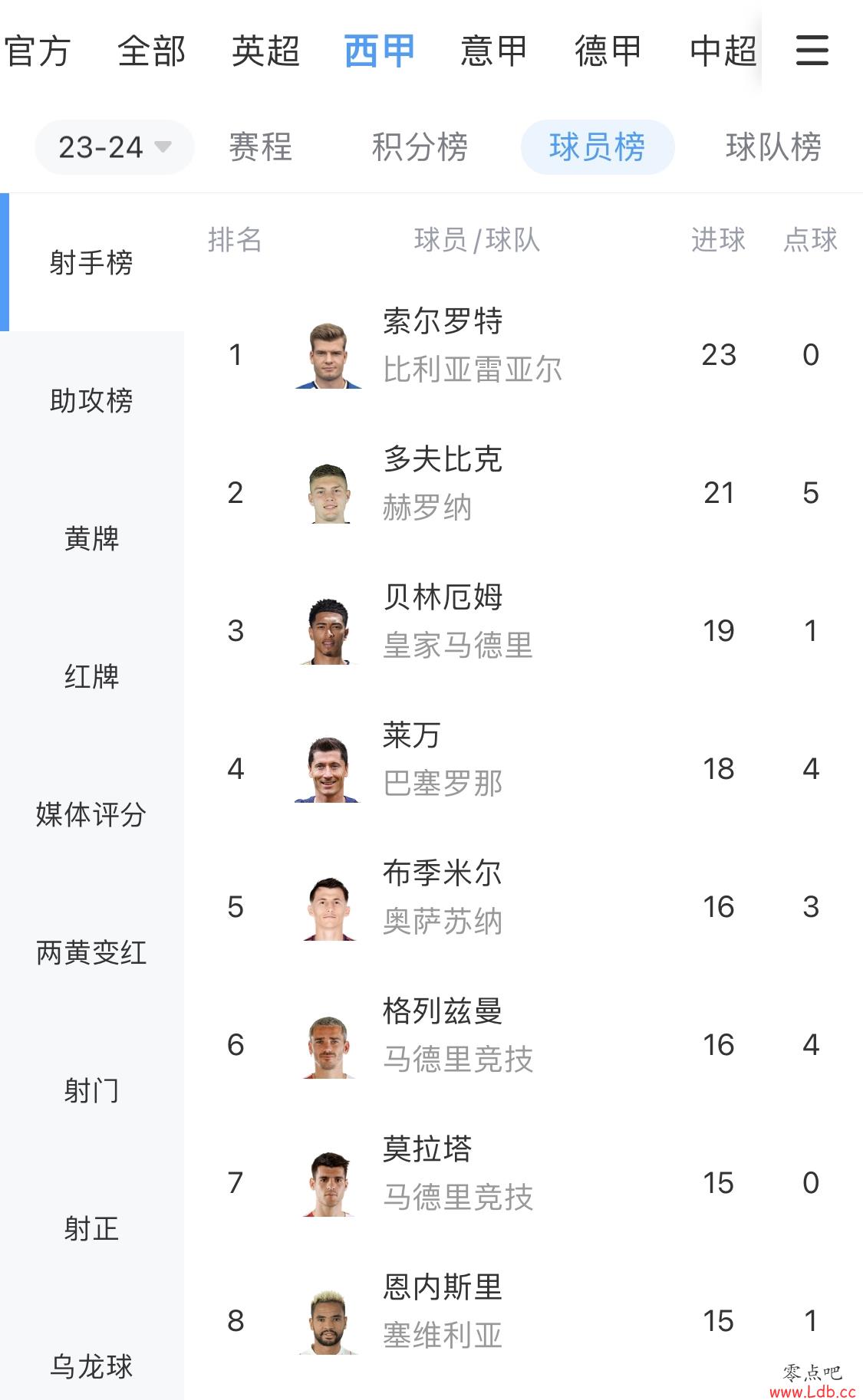Show the 射门 shots ranking

tap(92, 1090)
